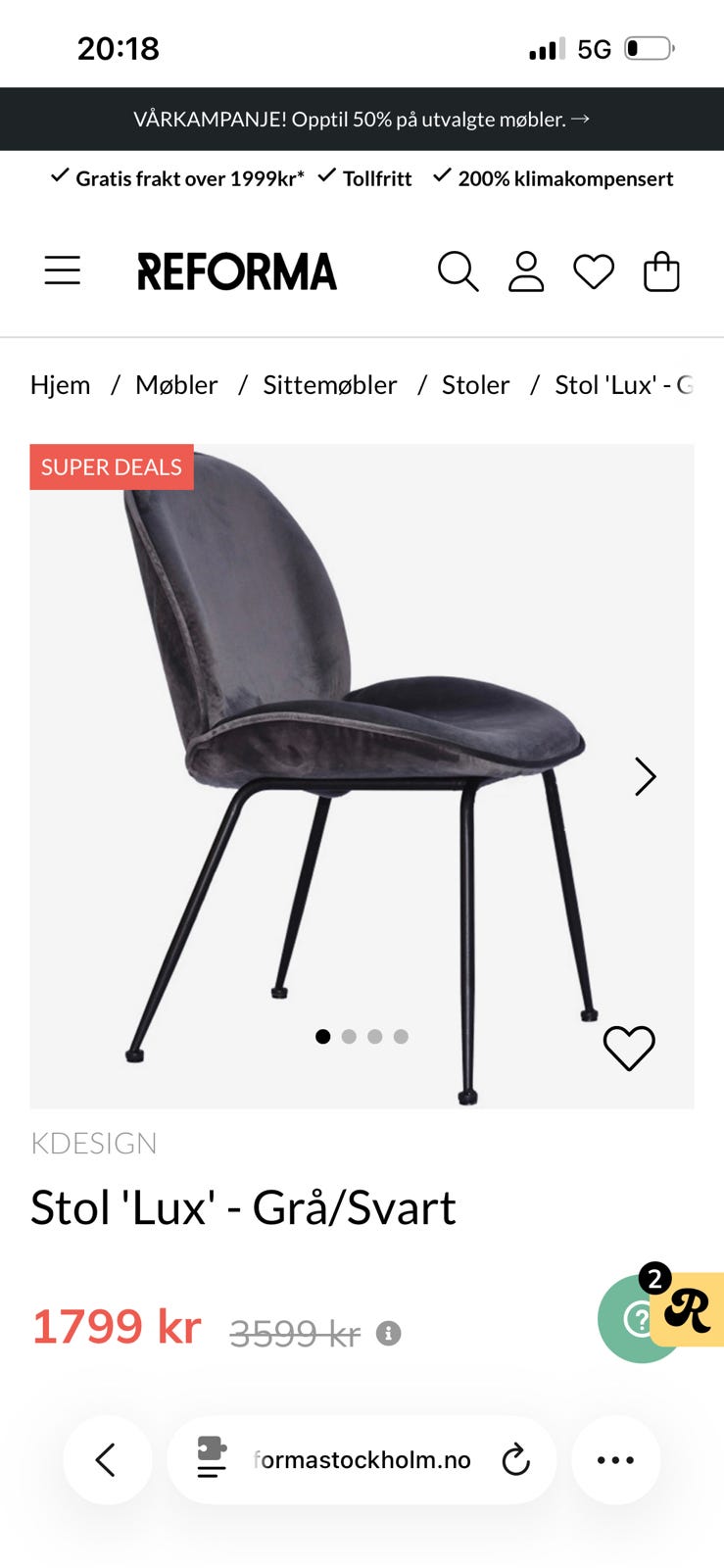This screenshot has width=724, height=1568.
Task: Open the browser's more options menu
Action: [x=615, y=1460]
